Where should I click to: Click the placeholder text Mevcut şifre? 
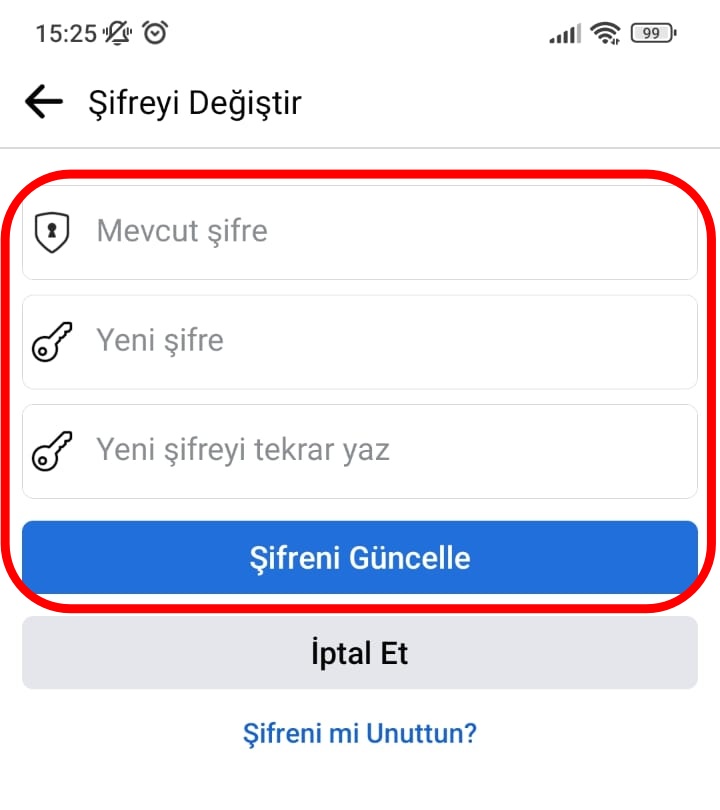180,230
